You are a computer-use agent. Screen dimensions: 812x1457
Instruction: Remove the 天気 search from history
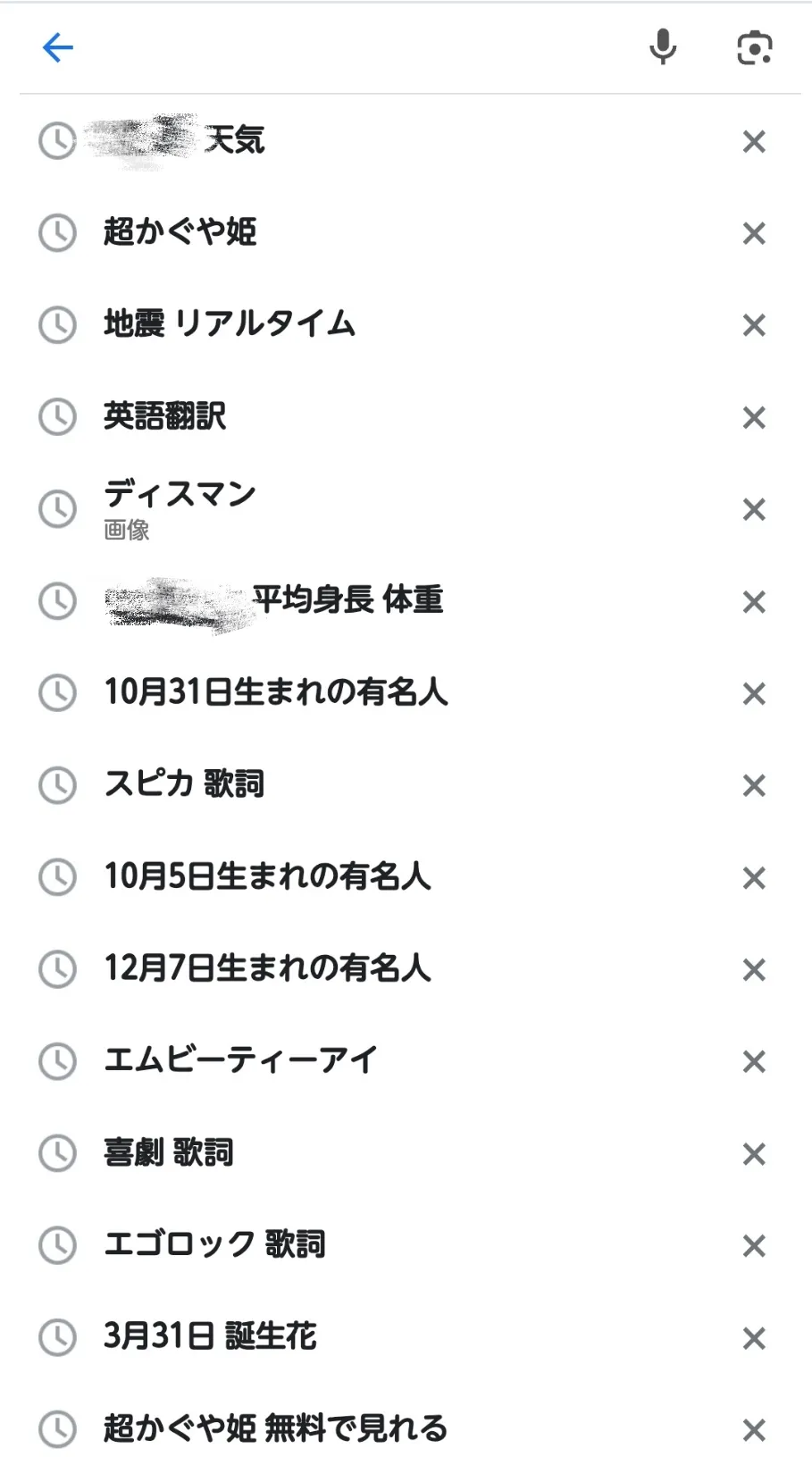[x=754, y=141]
